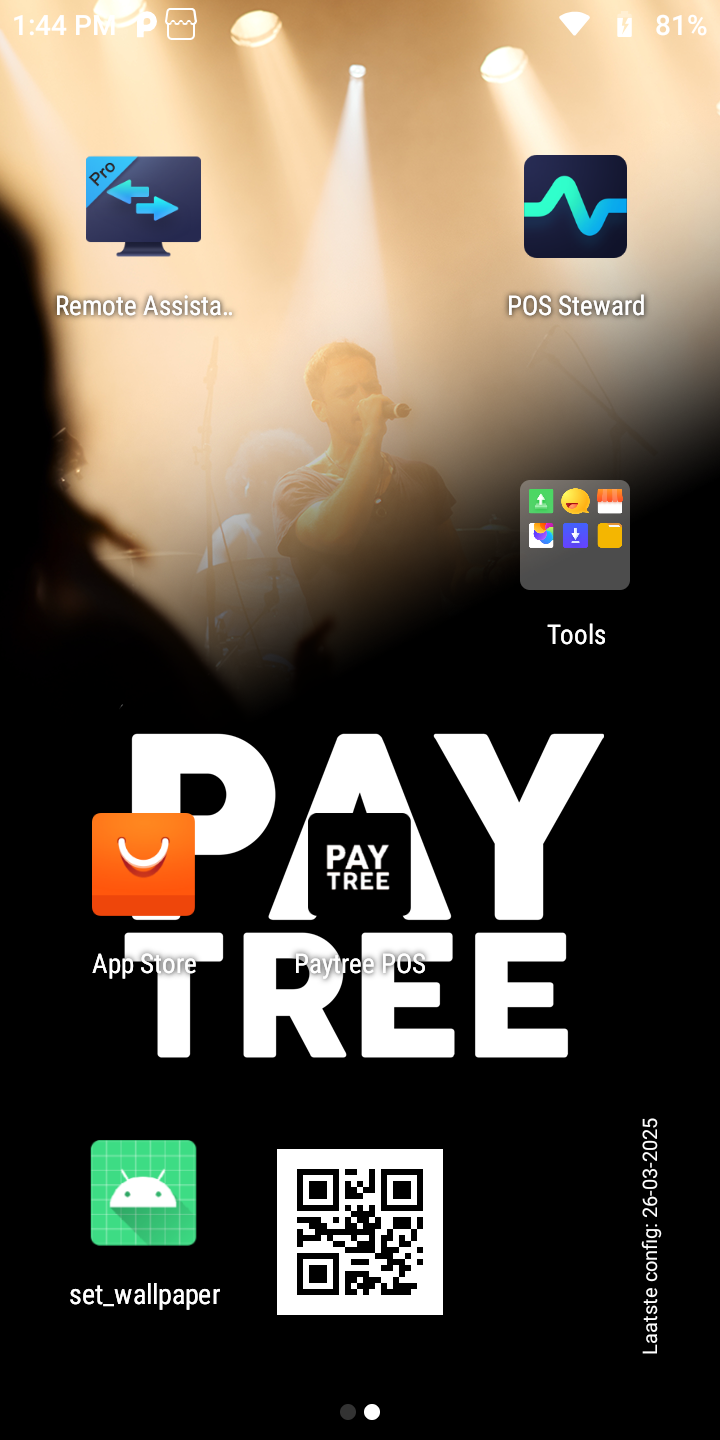This screenshot has width=720, height=1440.
Task: Select the first page indicator dot
Action: click(348, 1412)
